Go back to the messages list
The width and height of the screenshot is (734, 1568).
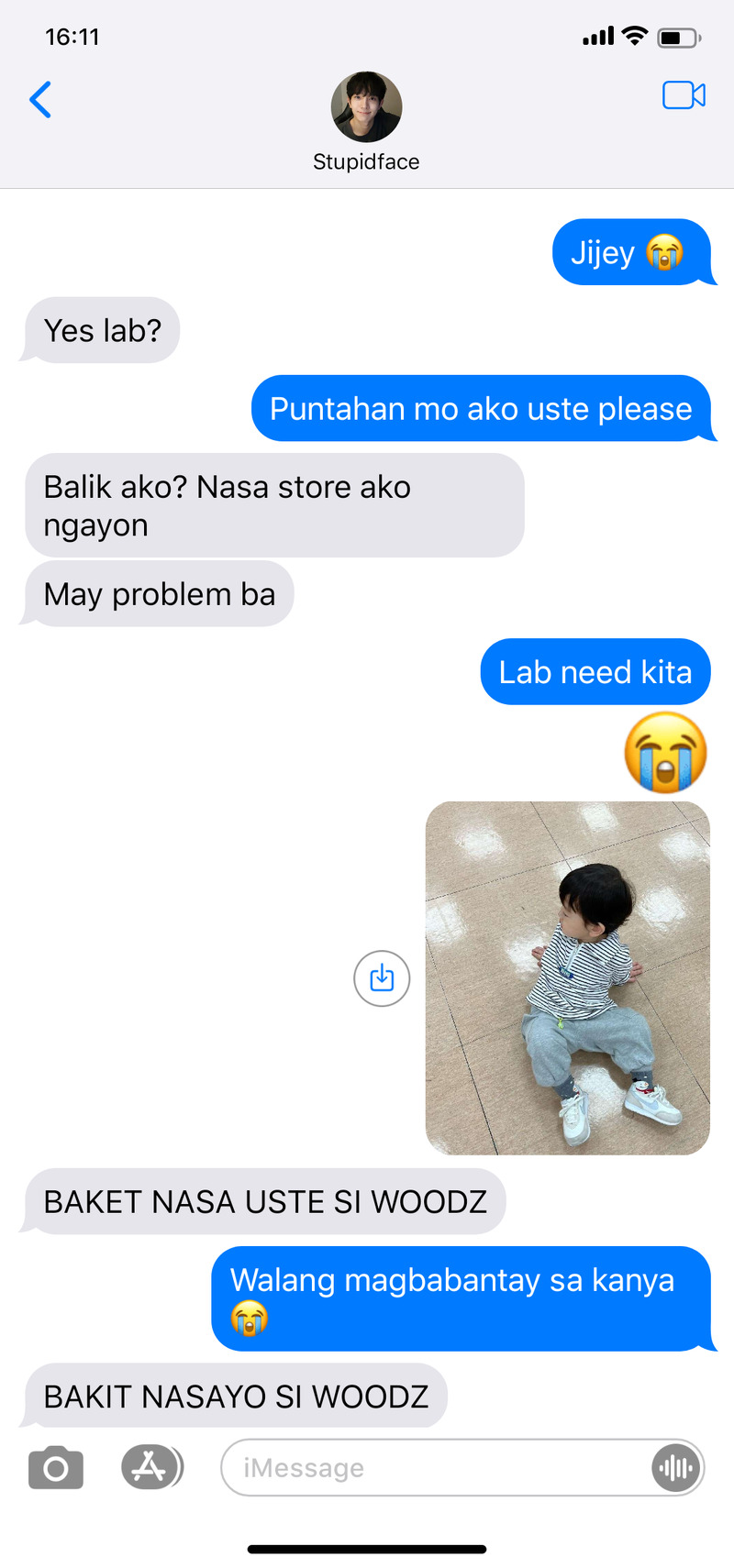click(40, 100)
